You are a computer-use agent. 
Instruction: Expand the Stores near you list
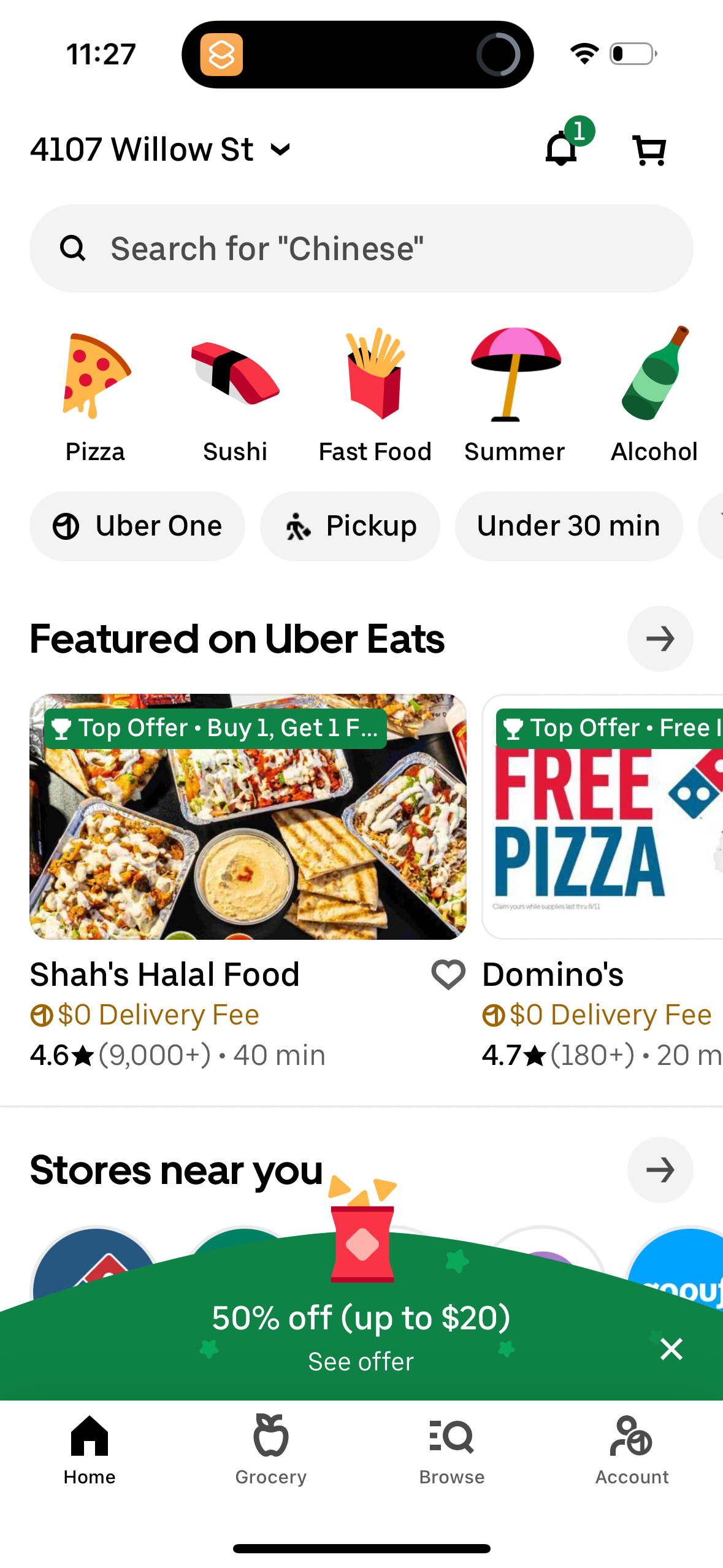coord(660,1170)
